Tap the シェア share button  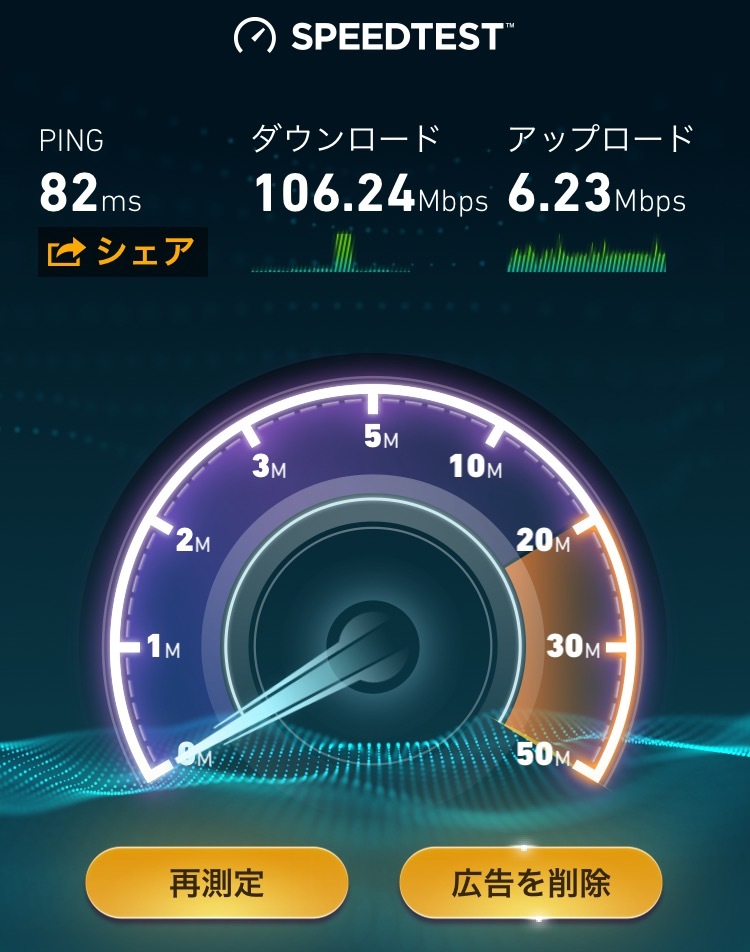tap(123, 252)
